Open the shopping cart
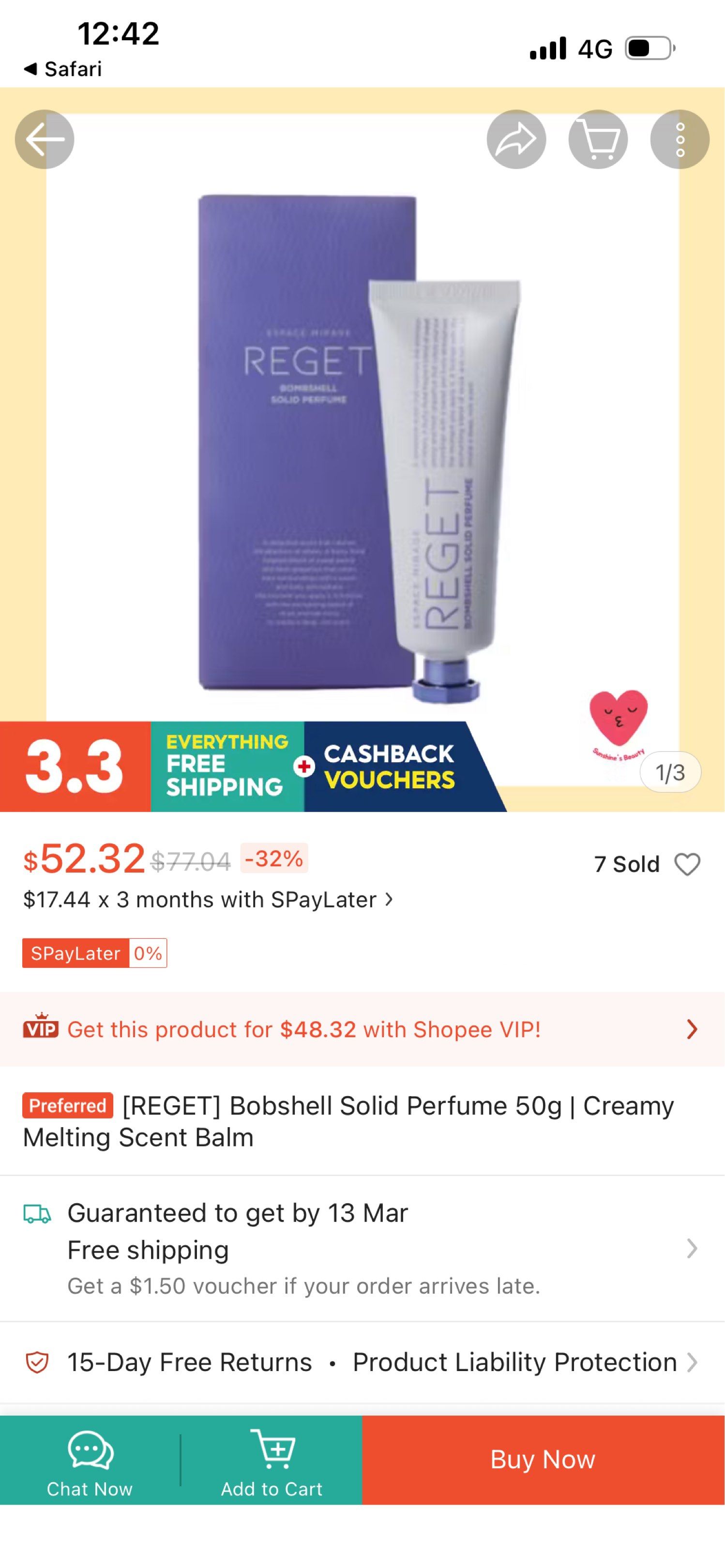The image size is (725, 1568). (x=598, y=139)
